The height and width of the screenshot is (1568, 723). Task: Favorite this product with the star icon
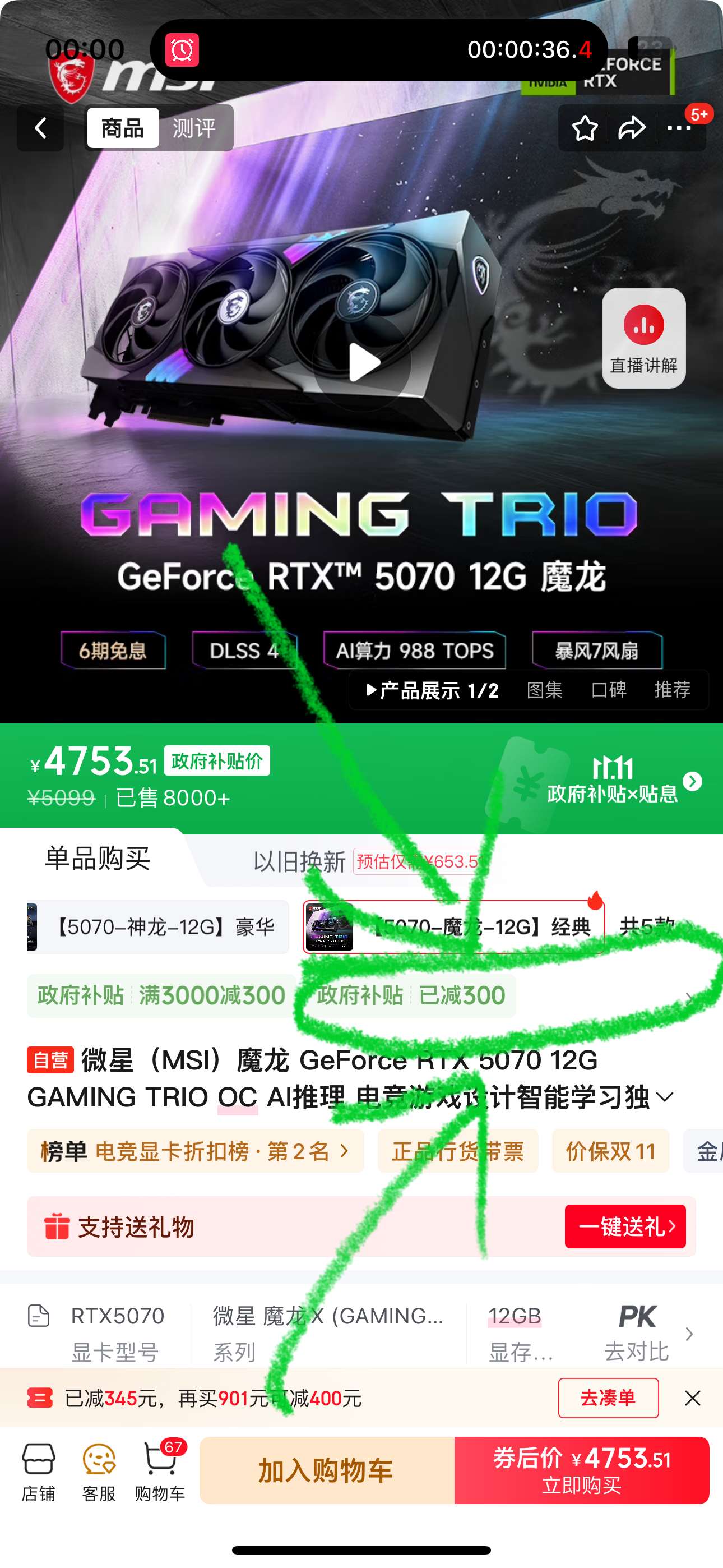584,128
